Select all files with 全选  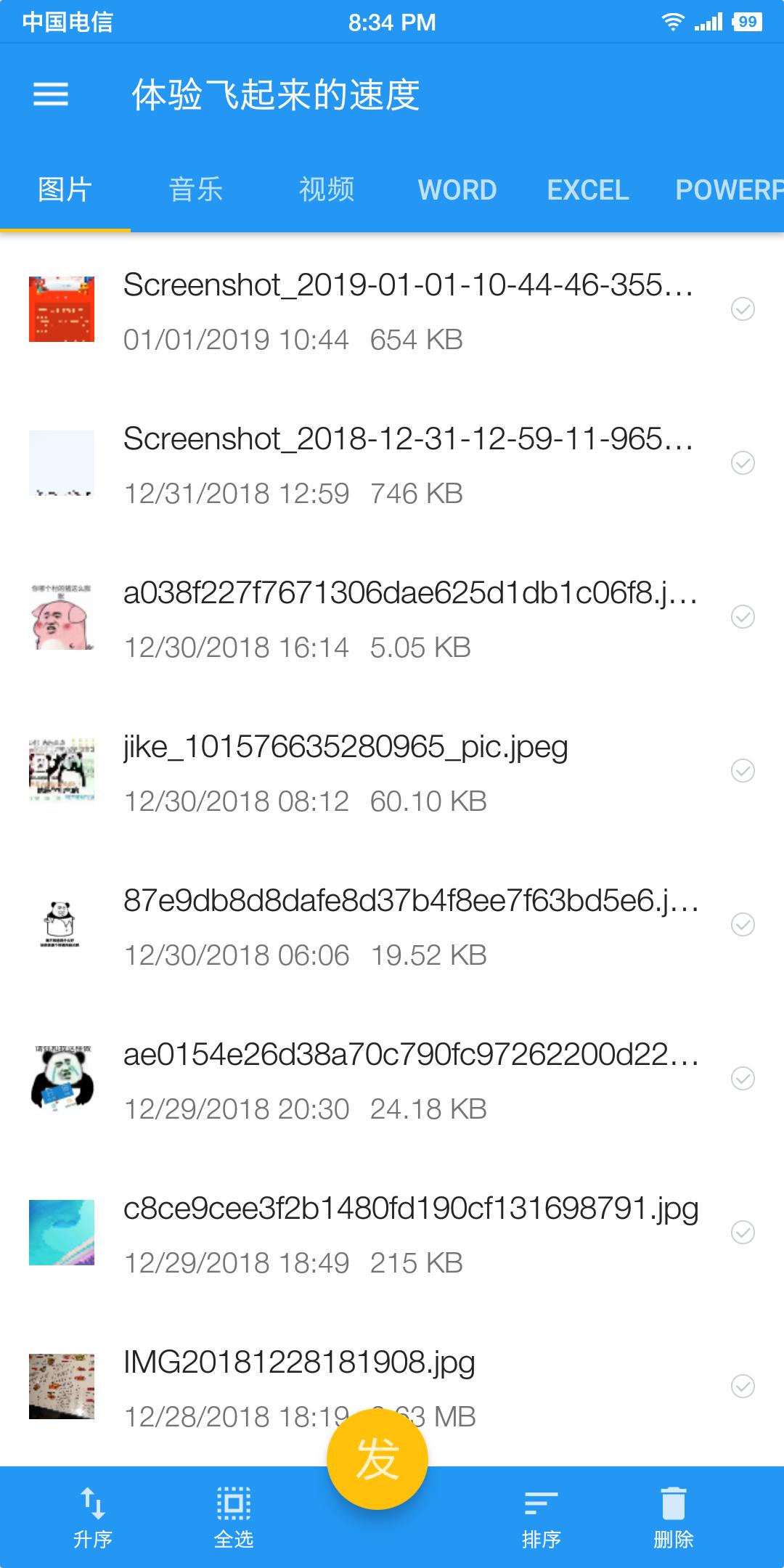coord(234,1517)
